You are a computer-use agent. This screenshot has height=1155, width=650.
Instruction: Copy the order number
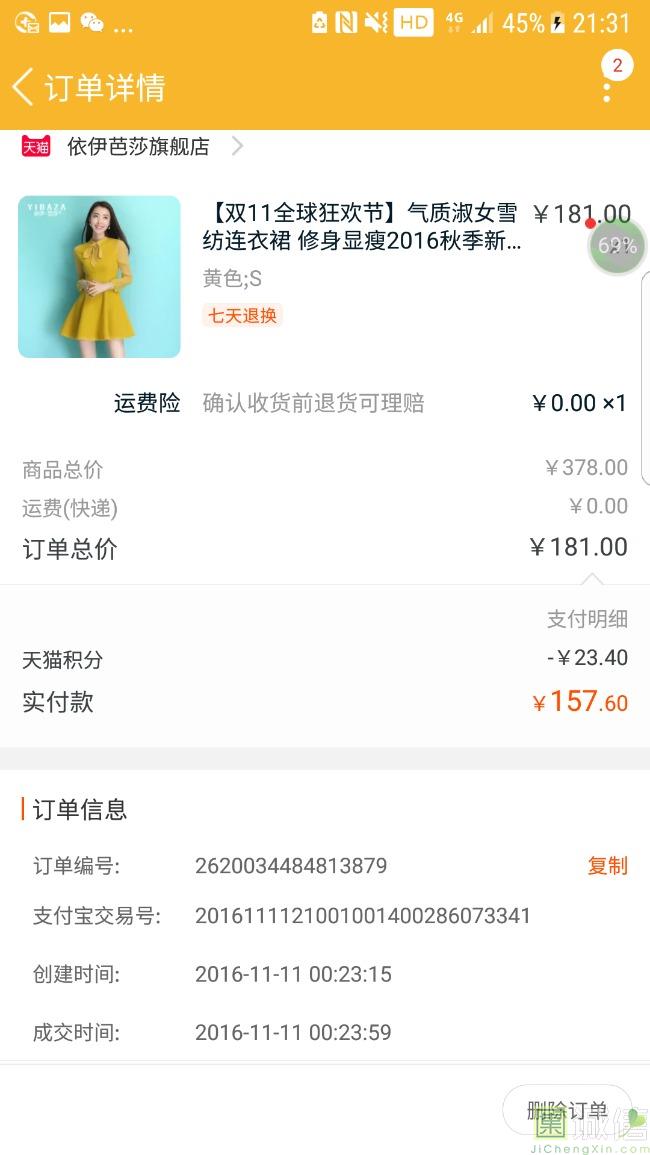coord(607,866)
